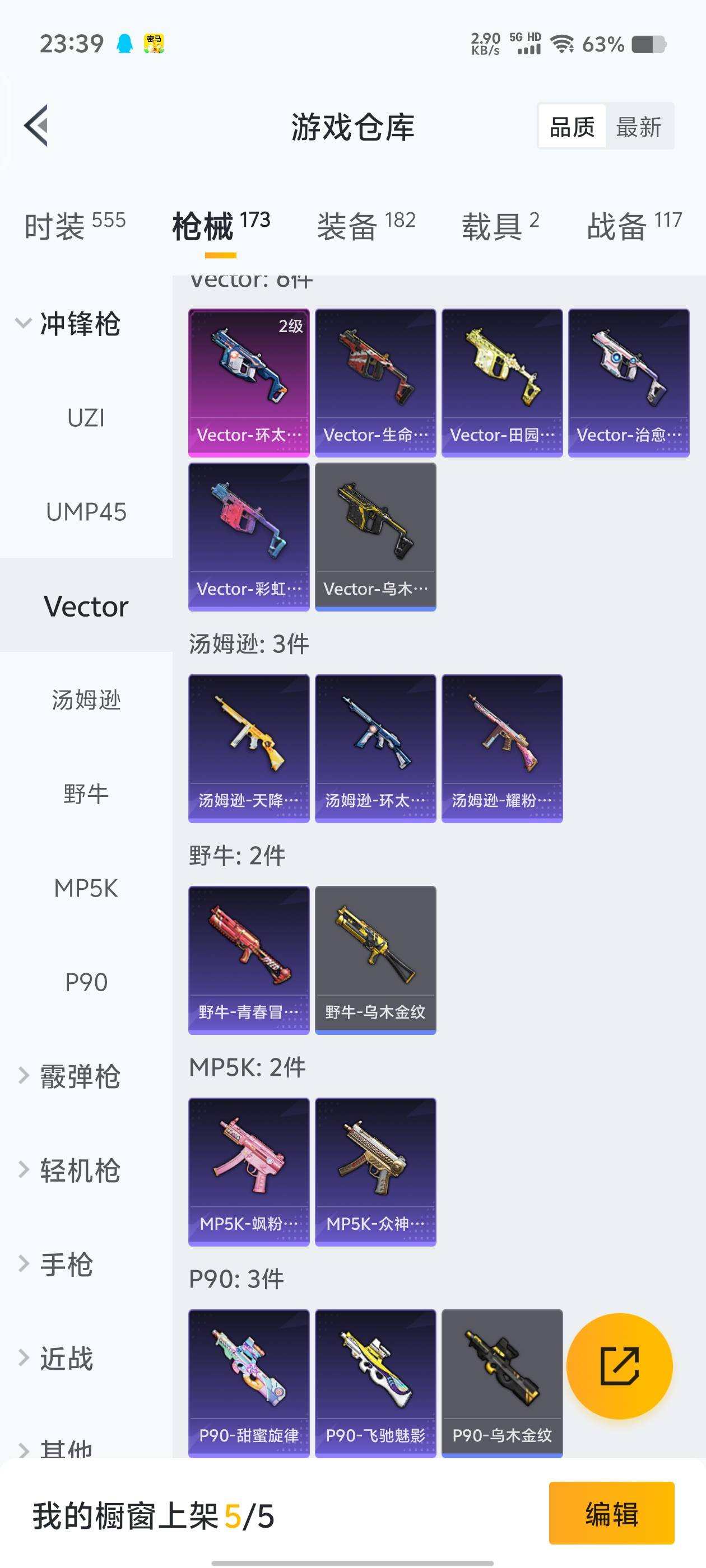Select the Vector-环太 weapon skin thumbnail

tap(249, 380)
